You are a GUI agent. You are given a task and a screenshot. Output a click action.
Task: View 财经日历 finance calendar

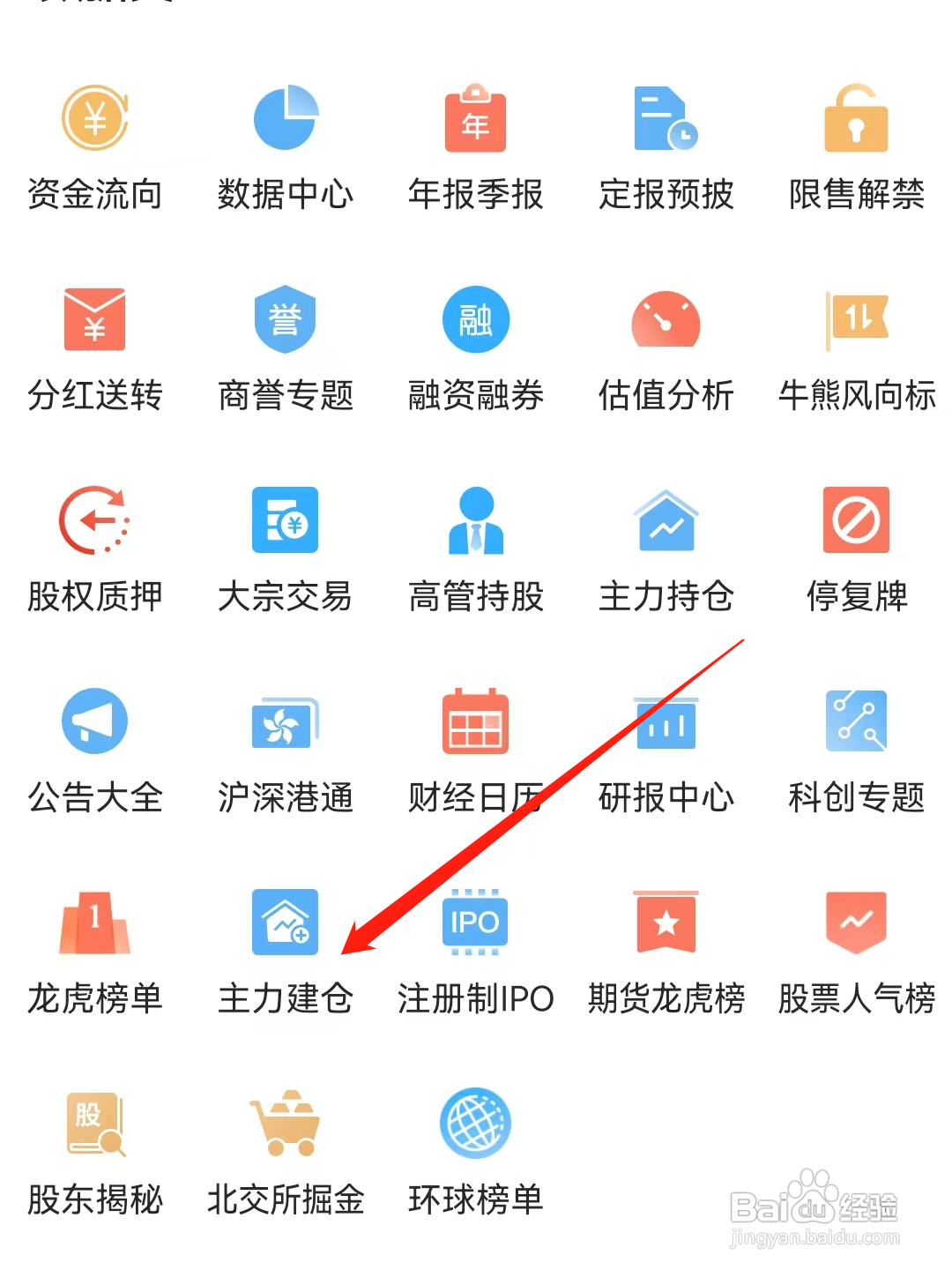tap(476, 751)
